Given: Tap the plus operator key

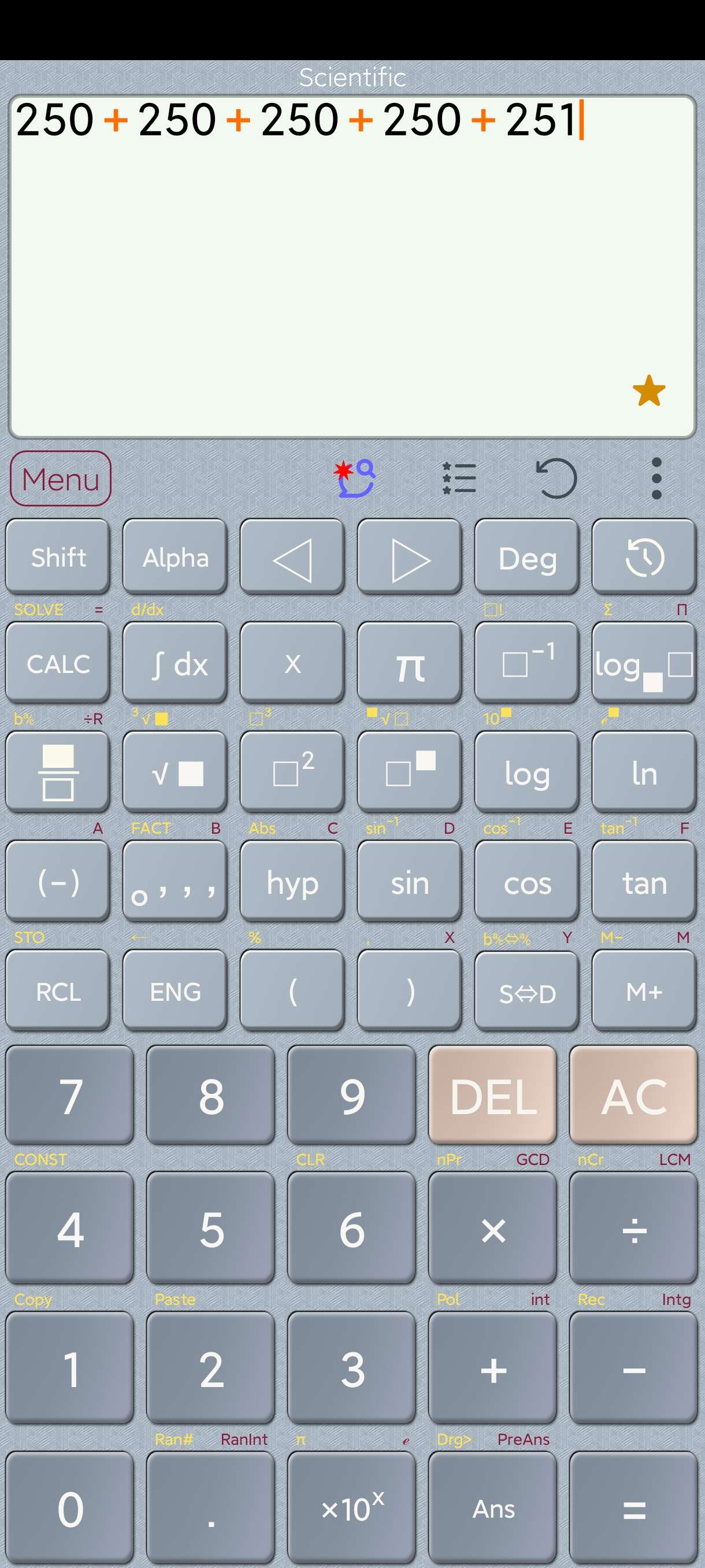Looking at the screenshot, I should click(x=492, y=1370).
